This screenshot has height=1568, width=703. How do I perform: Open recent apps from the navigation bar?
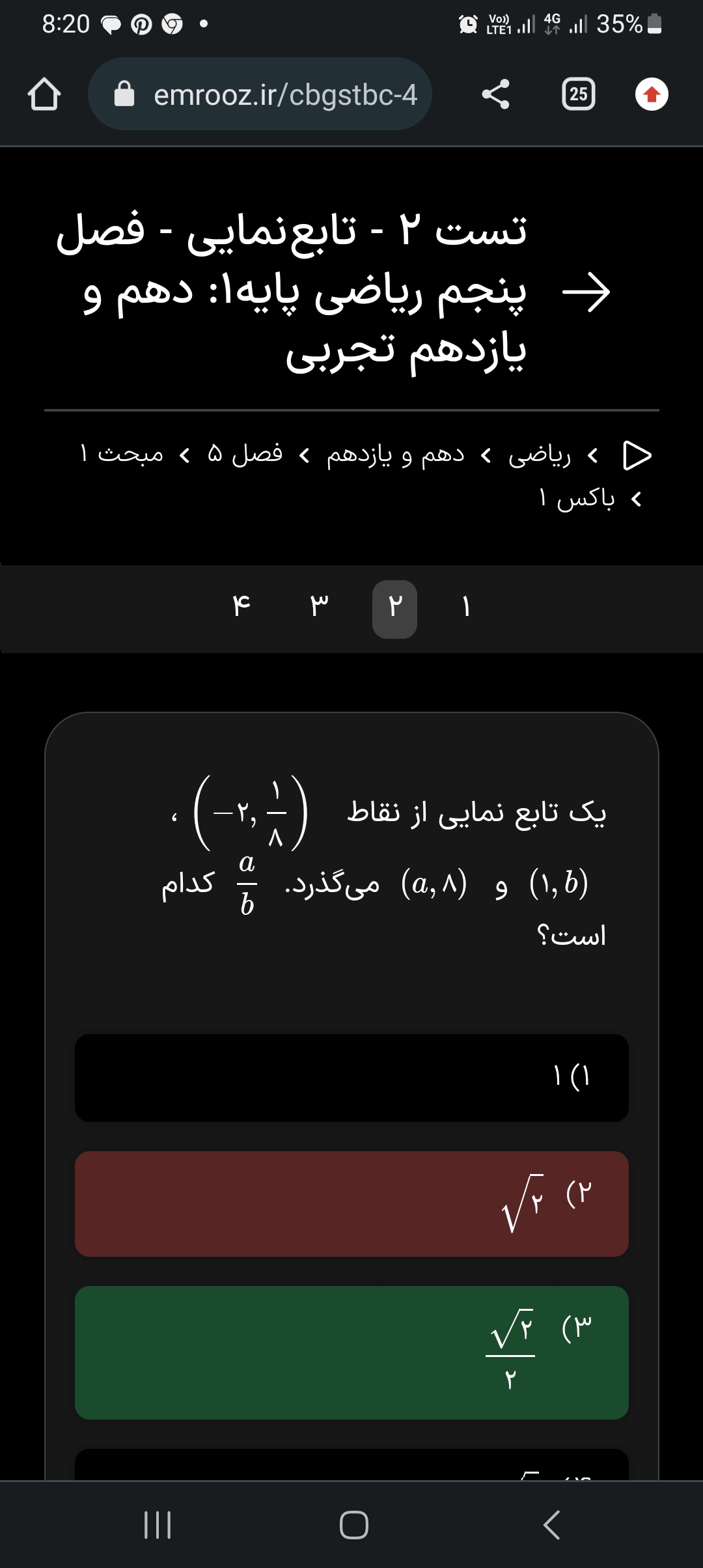(157, 1525)
